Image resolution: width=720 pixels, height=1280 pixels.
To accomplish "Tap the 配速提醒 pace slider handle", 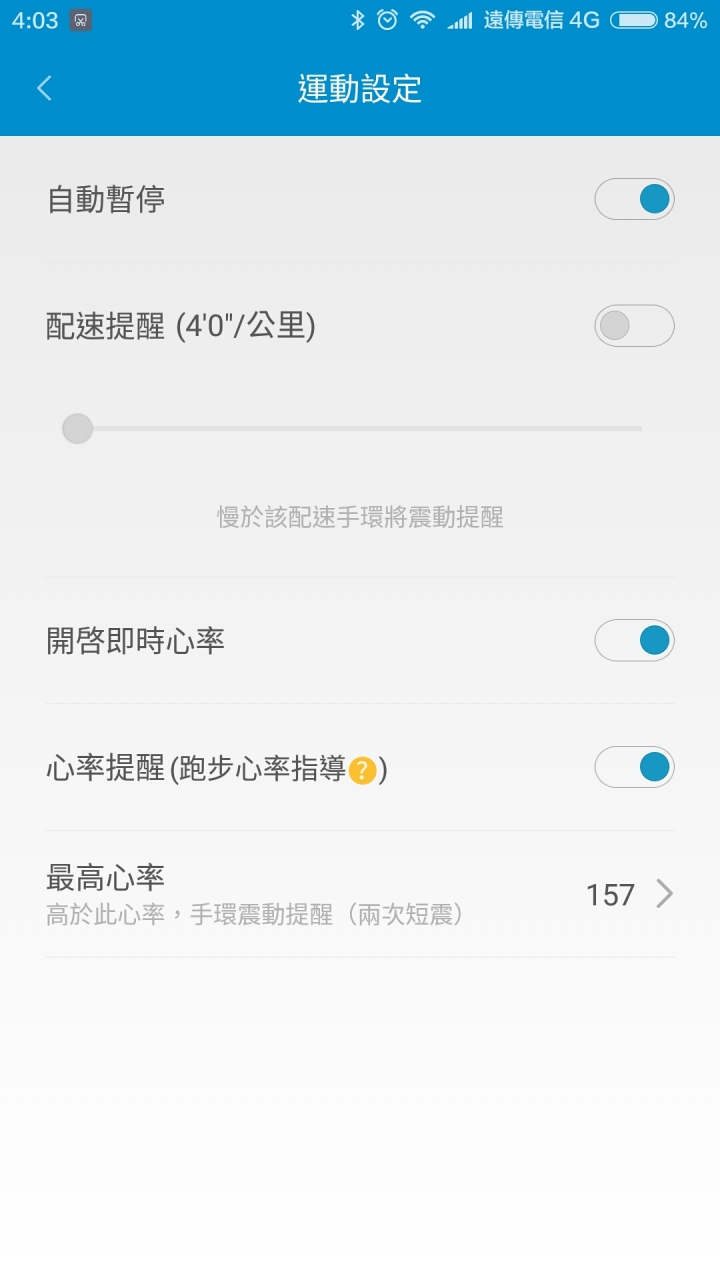I will coord(77,429).
